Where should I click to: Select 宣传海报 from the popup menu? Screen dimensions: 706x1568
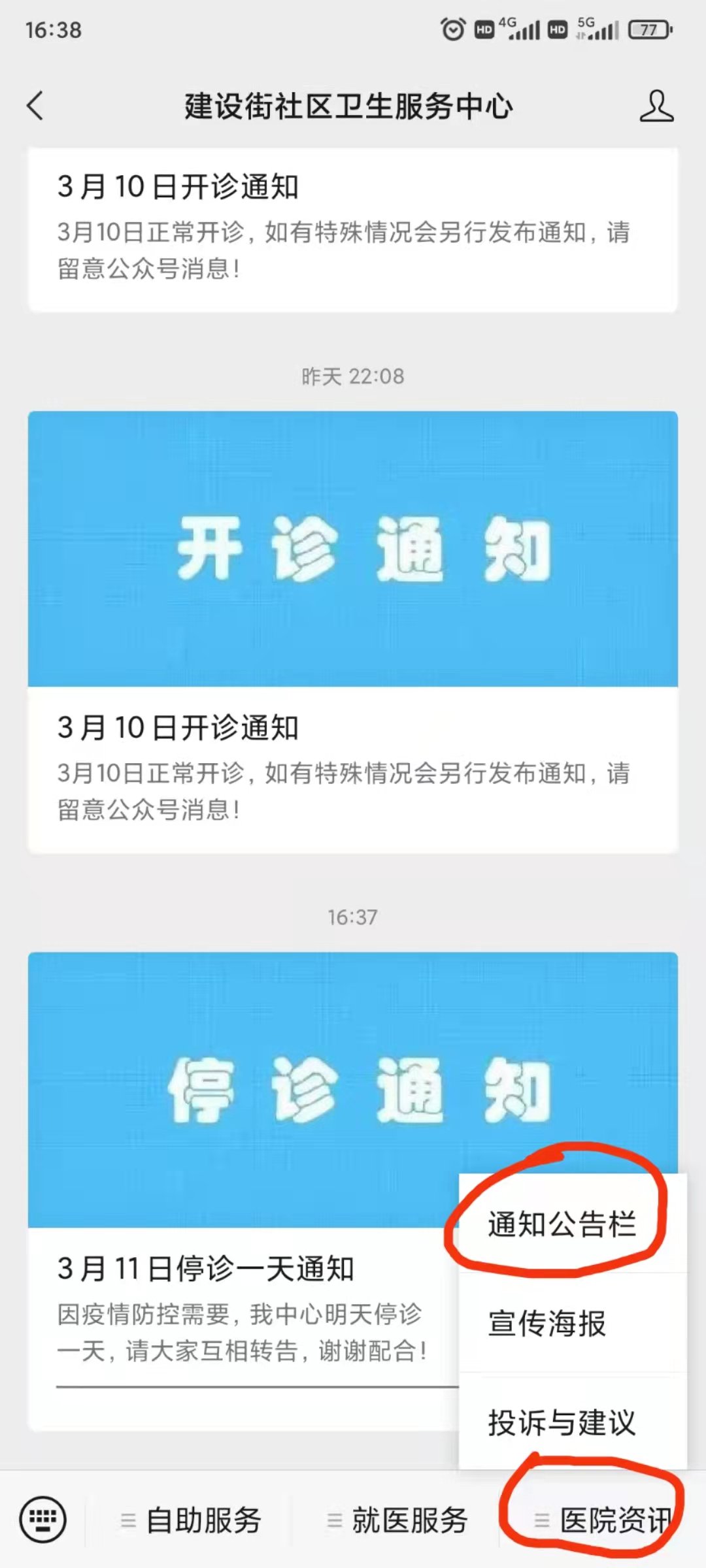548,1324
